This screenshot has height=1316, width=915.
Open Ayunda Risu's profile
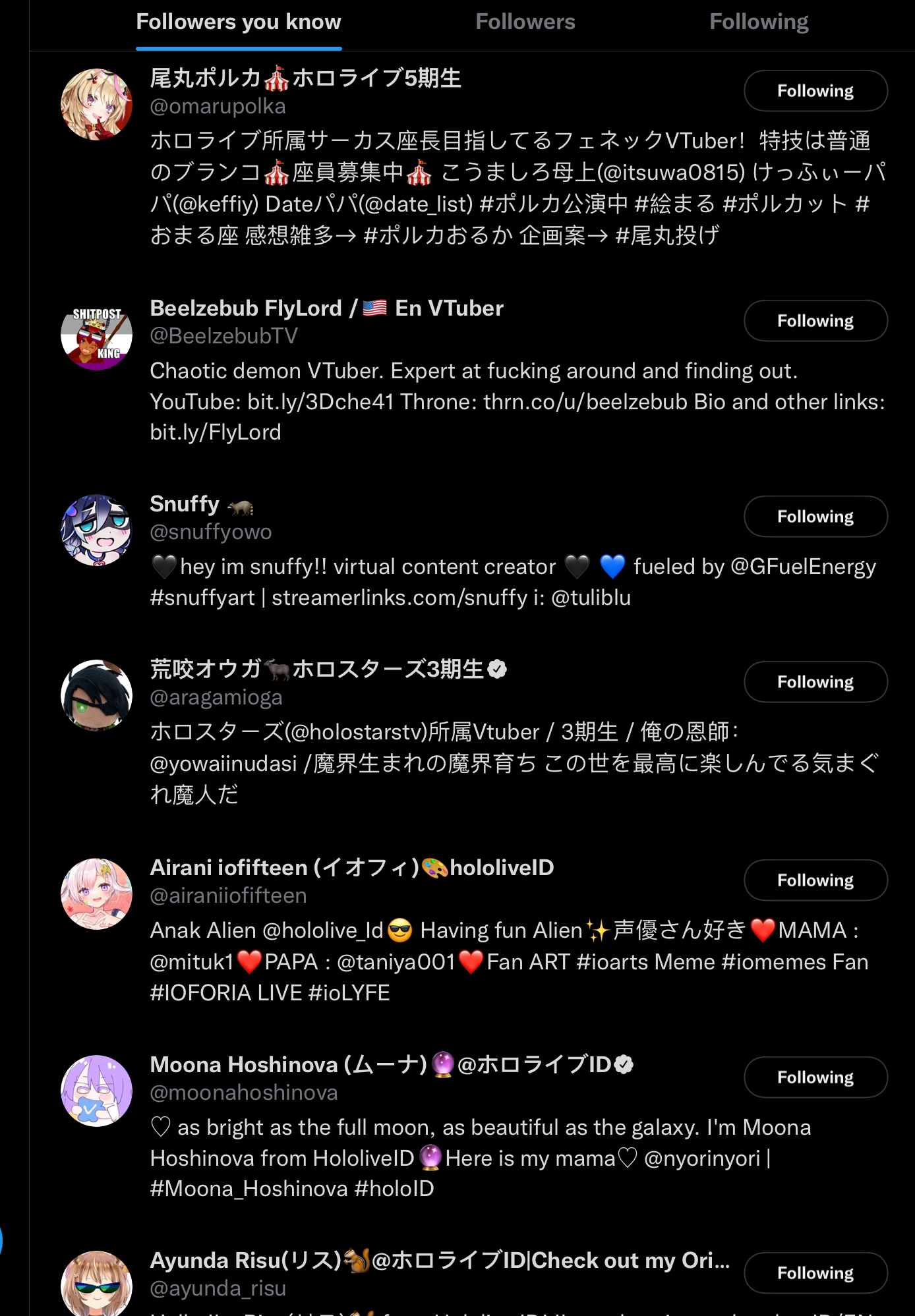pos(244,1261)
